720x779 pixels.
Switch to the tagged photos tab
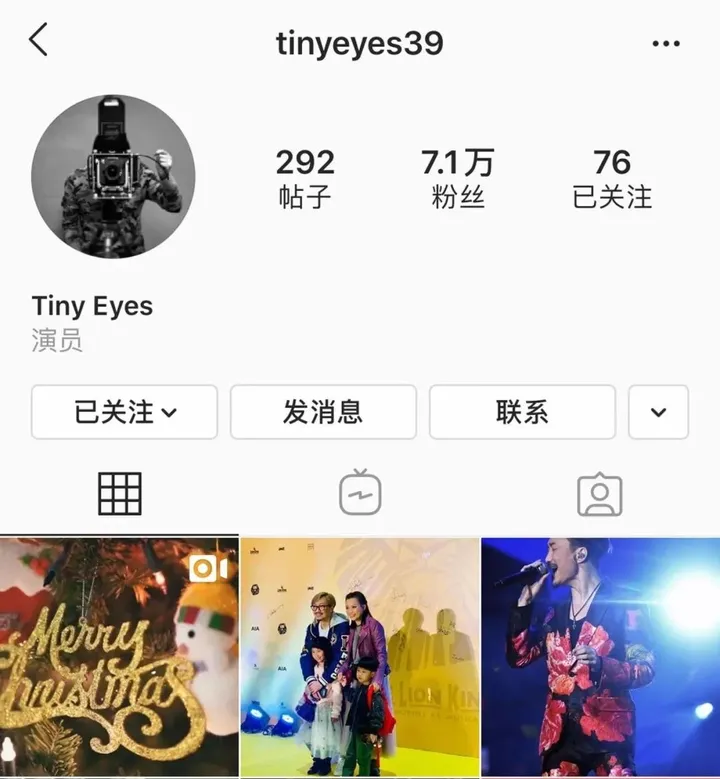pyautogui.click(x=600, y=494)
